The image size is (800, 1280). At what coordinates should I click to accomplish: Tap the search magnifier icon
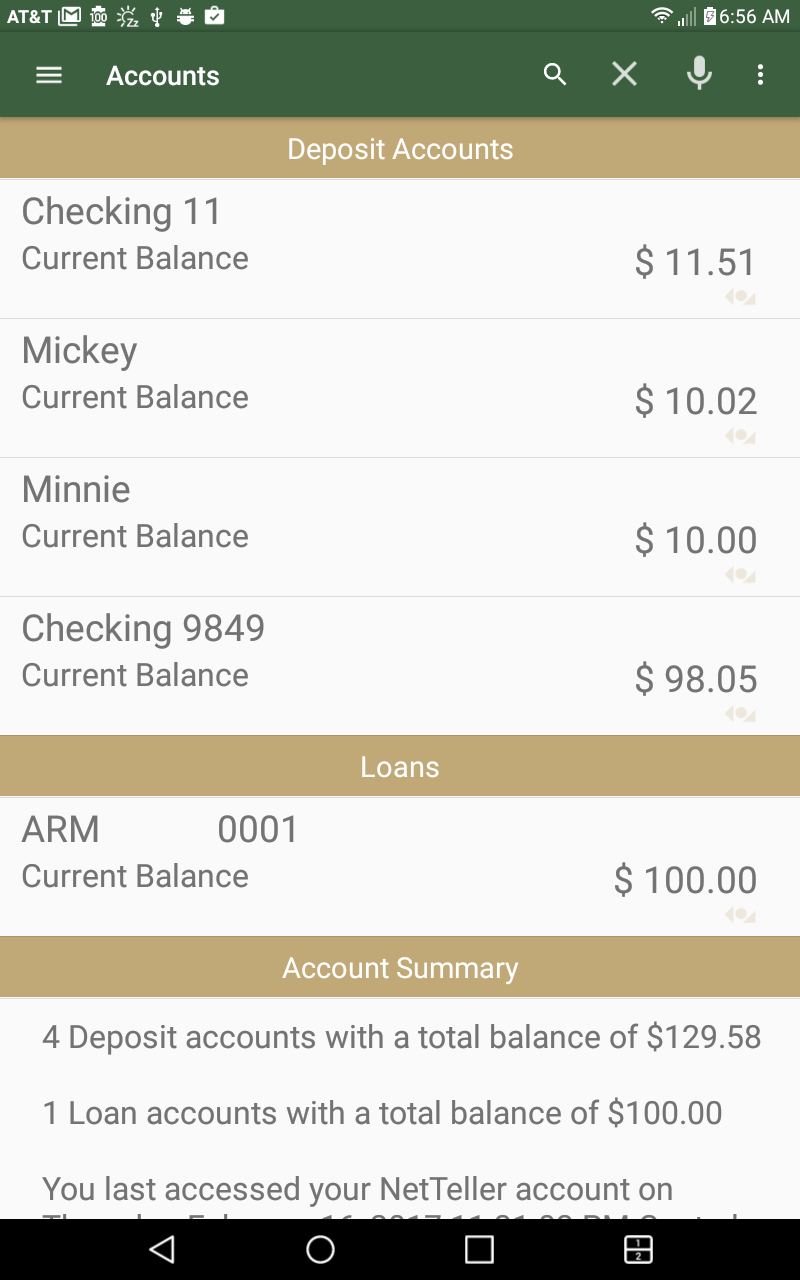point(555,75)
